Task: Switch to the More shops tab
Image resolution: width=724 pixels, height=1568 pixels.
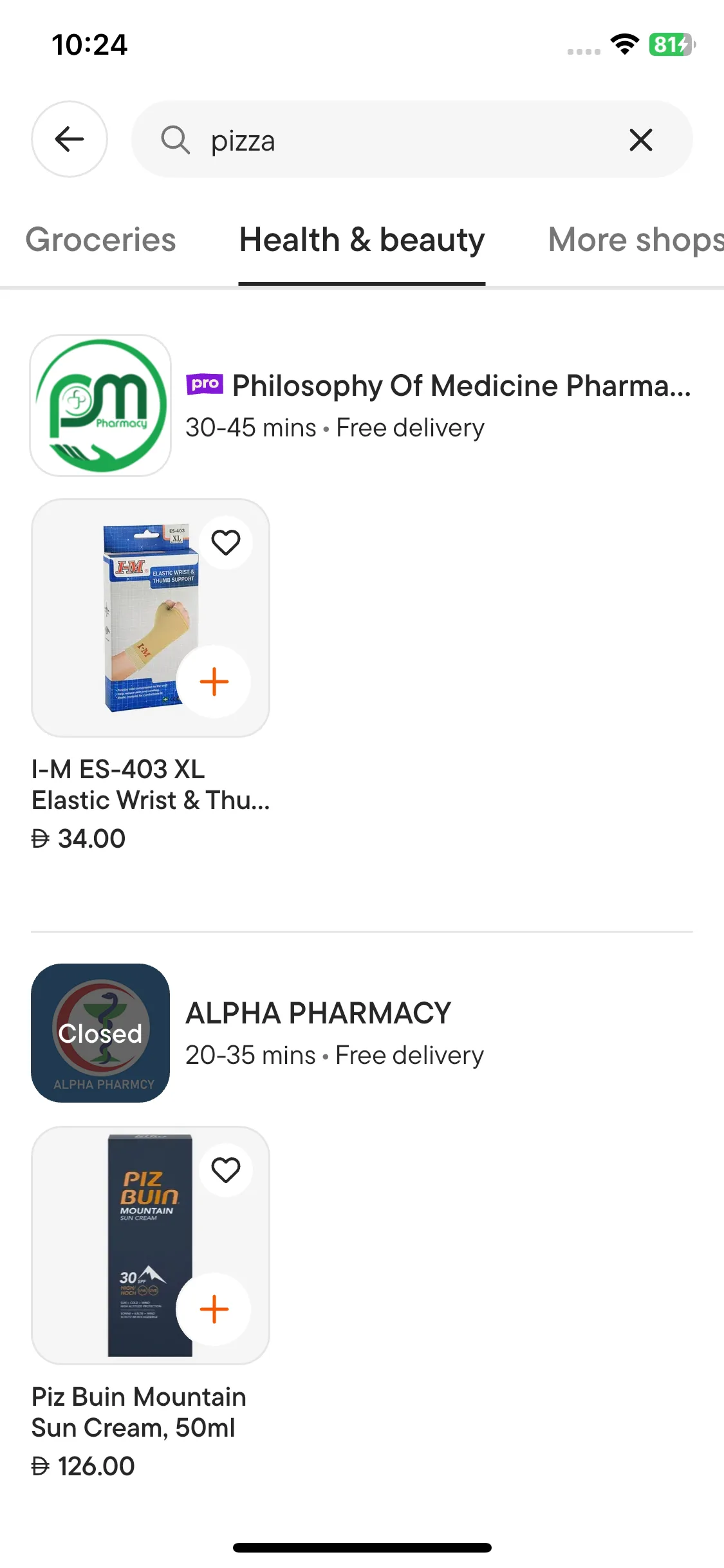Action: (634, 240)
